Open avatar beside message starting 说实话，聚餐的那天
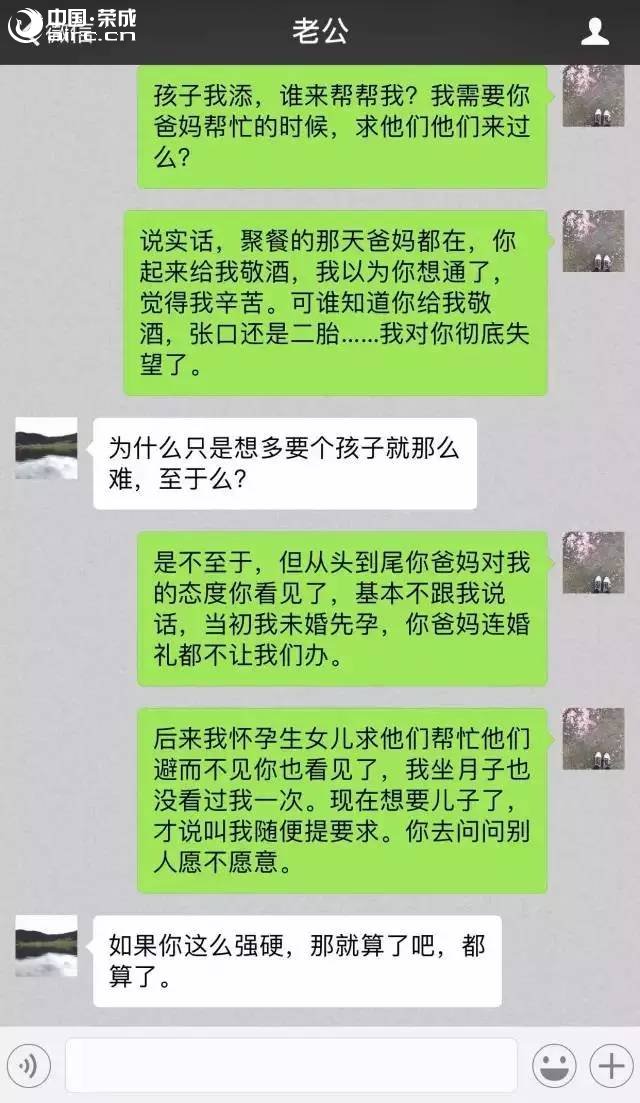Screen dimensions: 640x1103 [x=593, y=241]
